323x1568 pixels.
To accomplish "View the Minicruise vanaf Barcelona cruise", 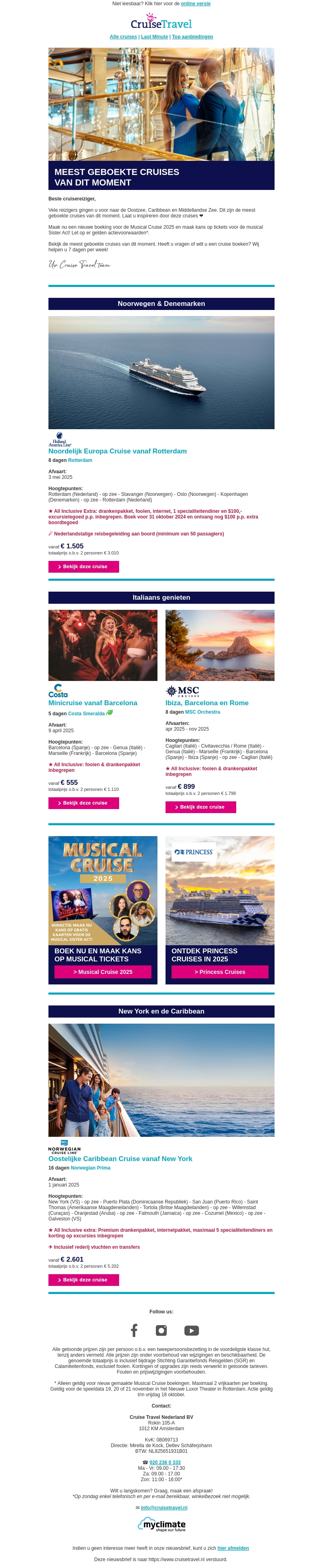I will (x=83, y=803).
